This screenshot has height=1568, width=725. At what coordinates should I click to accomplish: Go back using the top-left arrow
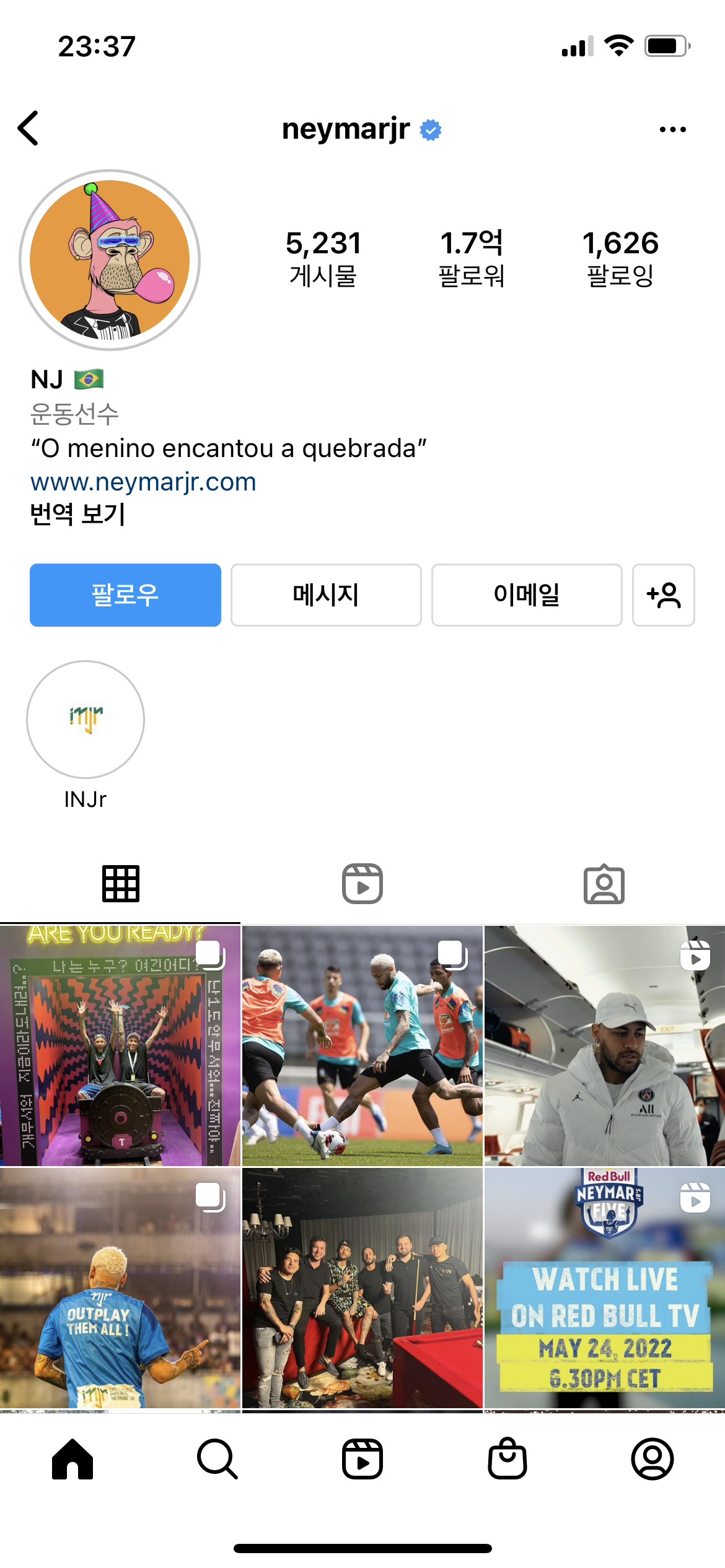(29, 128)
